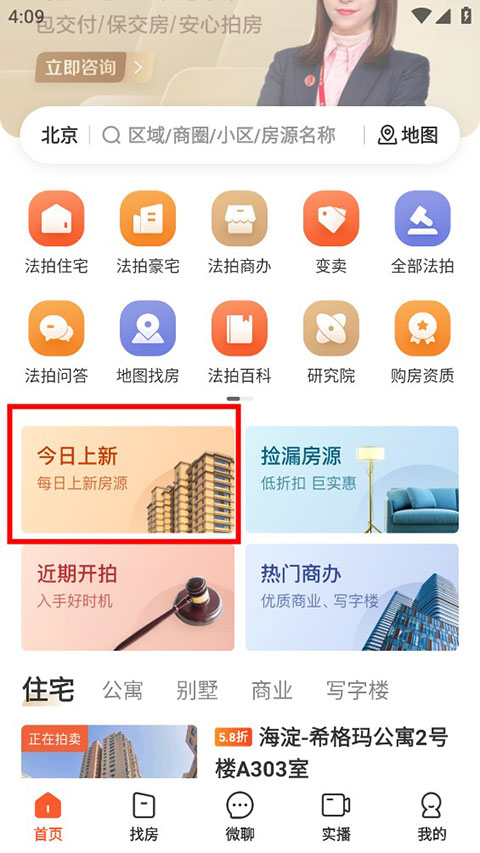Open 法拍豪宅 category
This screenshot has height=853, width=480.
pyautogui.click(x=147, y=232)
